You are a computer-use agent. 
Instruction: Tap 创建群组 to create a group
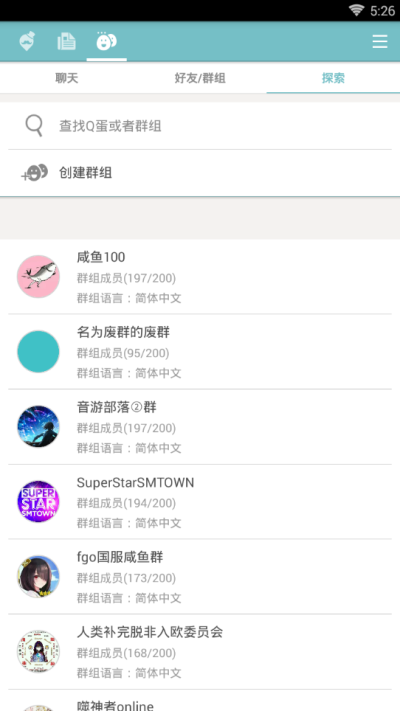coord(200,173)
